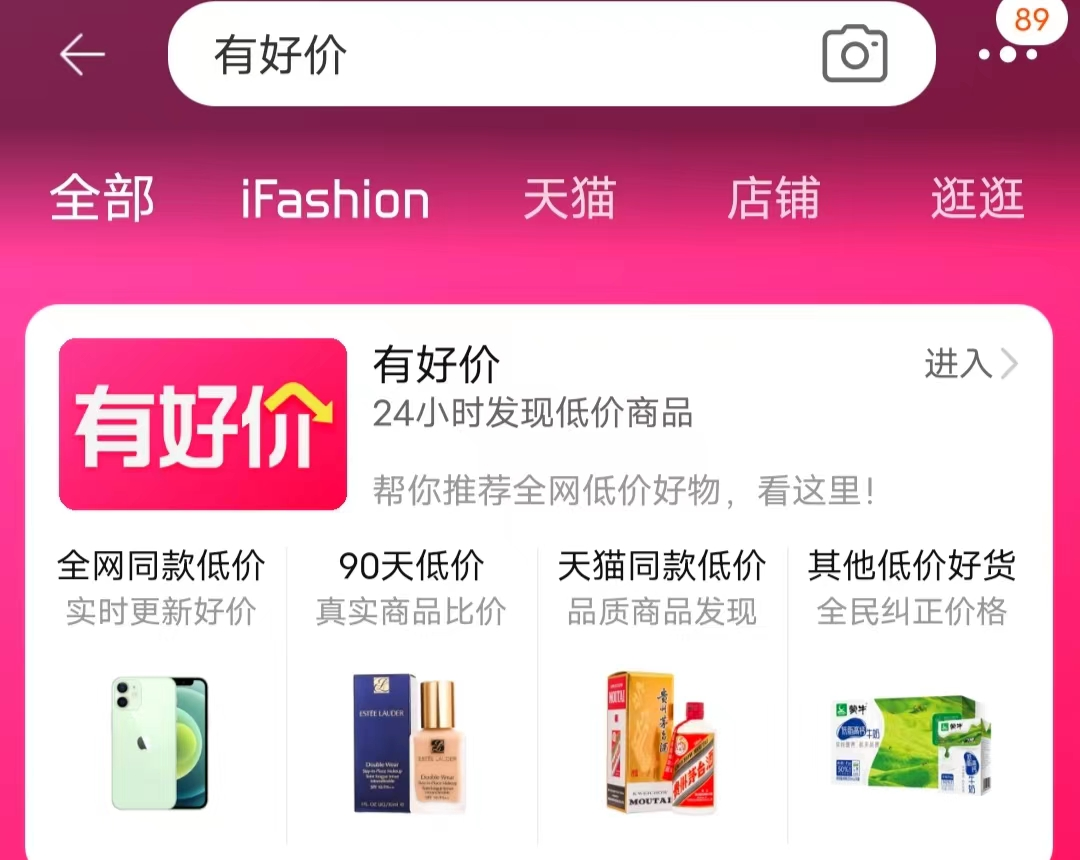
Task: Switch to the 全部 tab
Action: pyautogui.click(x=102, y=199)
